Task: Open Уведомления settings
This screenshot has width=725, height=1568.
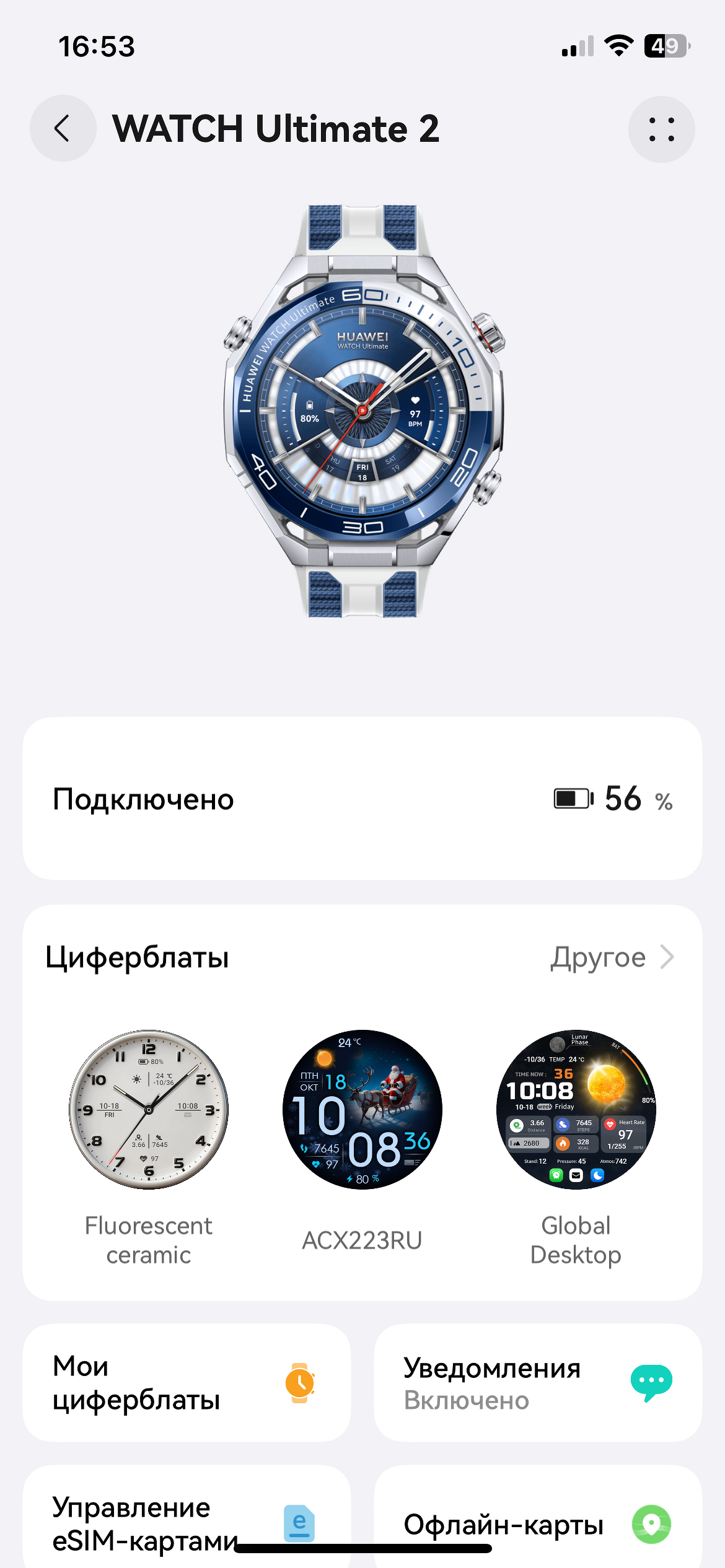Action: click(537, 1383)
